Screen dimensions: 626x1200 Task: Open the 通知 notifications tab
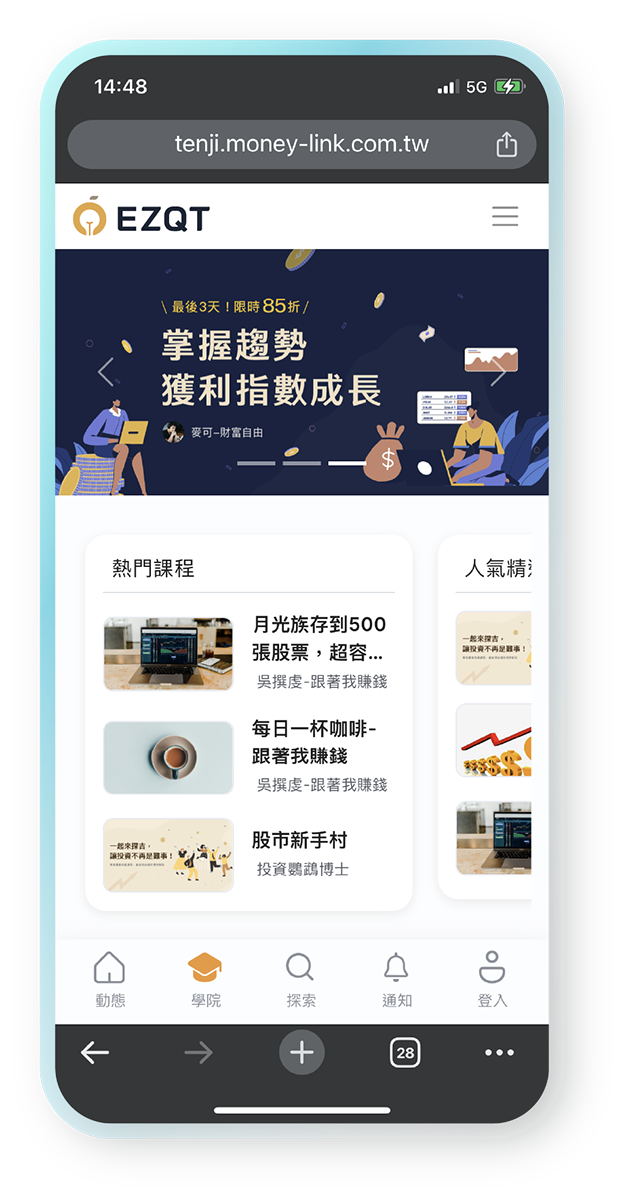click(x=396, y=980)
